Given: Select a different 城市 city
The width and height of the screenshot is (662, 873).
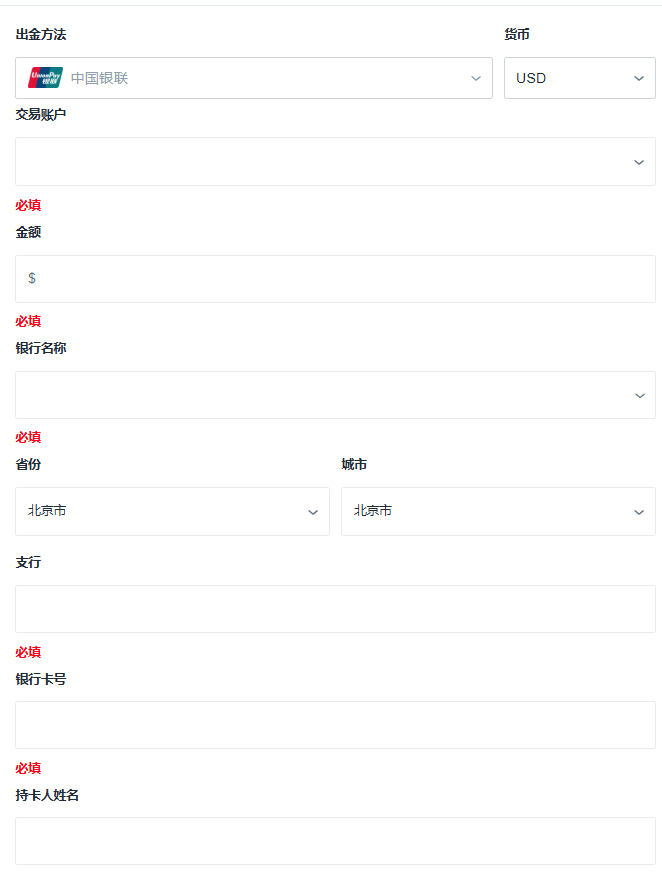Looking at the screenshot, I should tap(498, 511).
